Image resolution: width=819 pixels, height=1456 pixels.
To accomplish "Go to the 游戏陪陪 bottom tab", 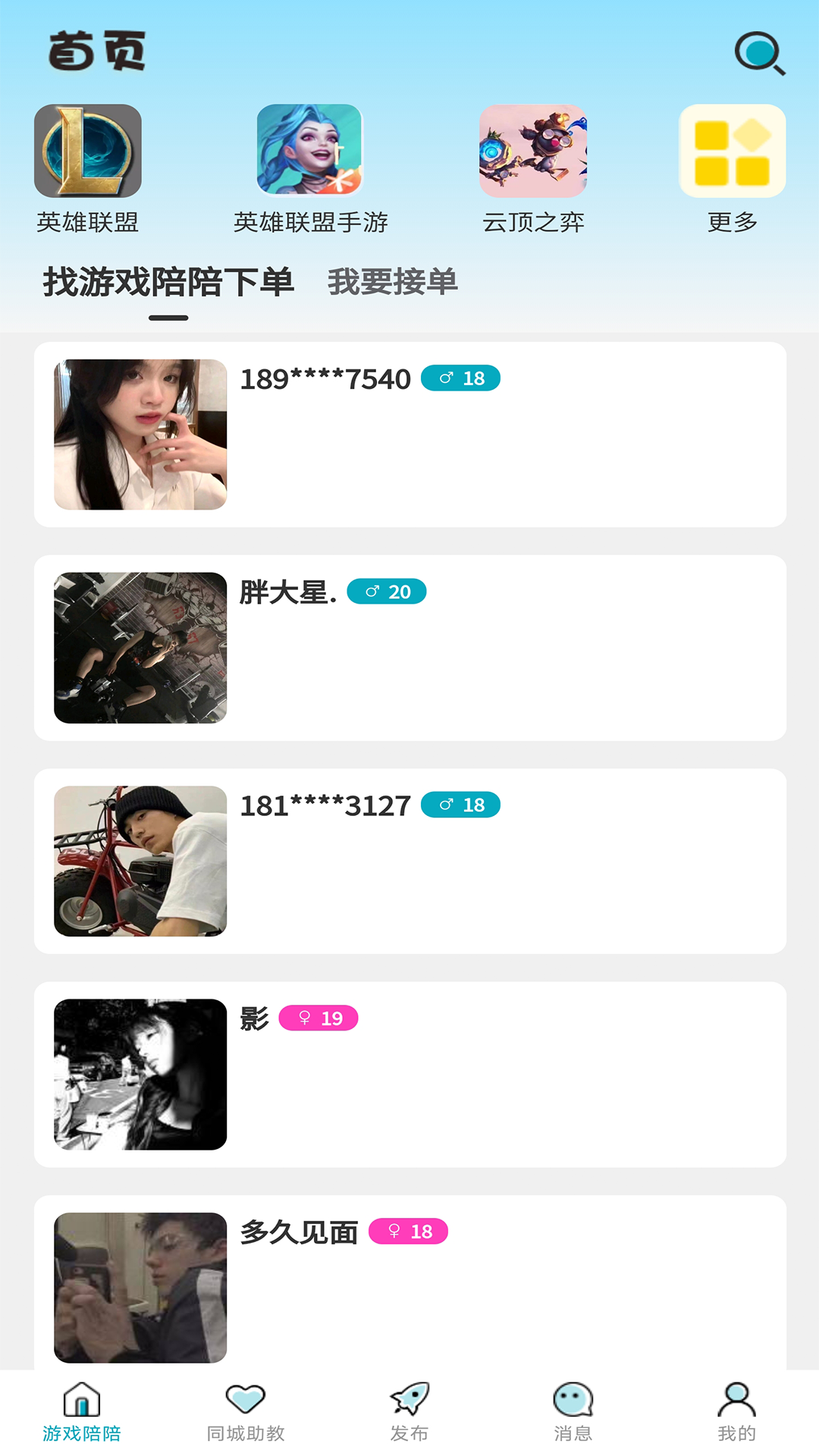I will point(82,1412).
